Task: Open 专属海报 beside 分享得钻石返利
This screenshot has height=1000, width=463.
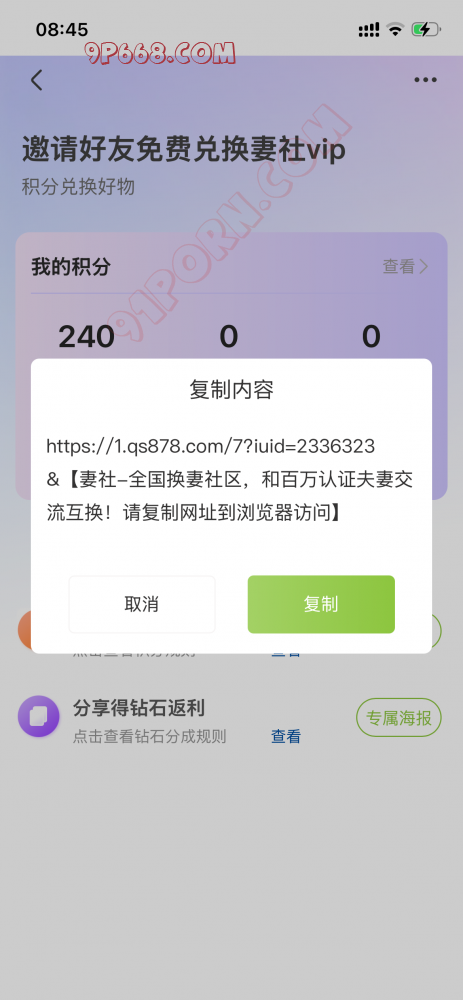Action: [399, 718]
